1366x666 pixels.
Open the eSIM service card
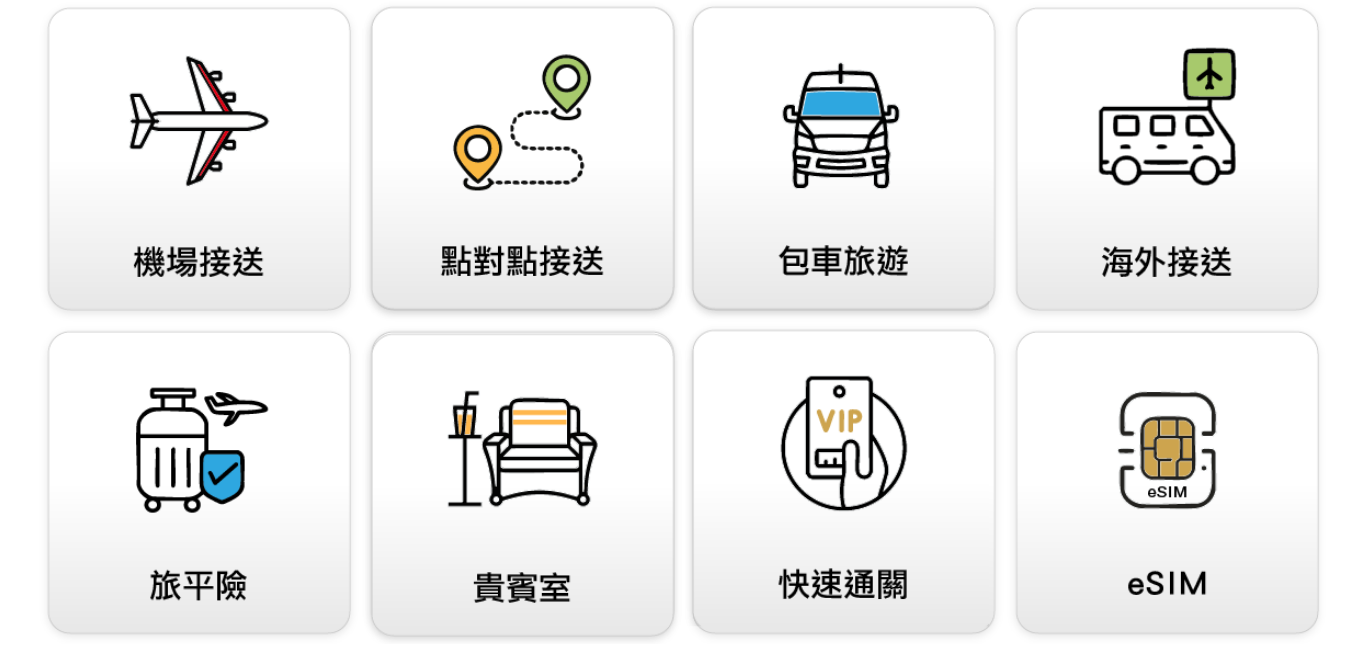1166,482
